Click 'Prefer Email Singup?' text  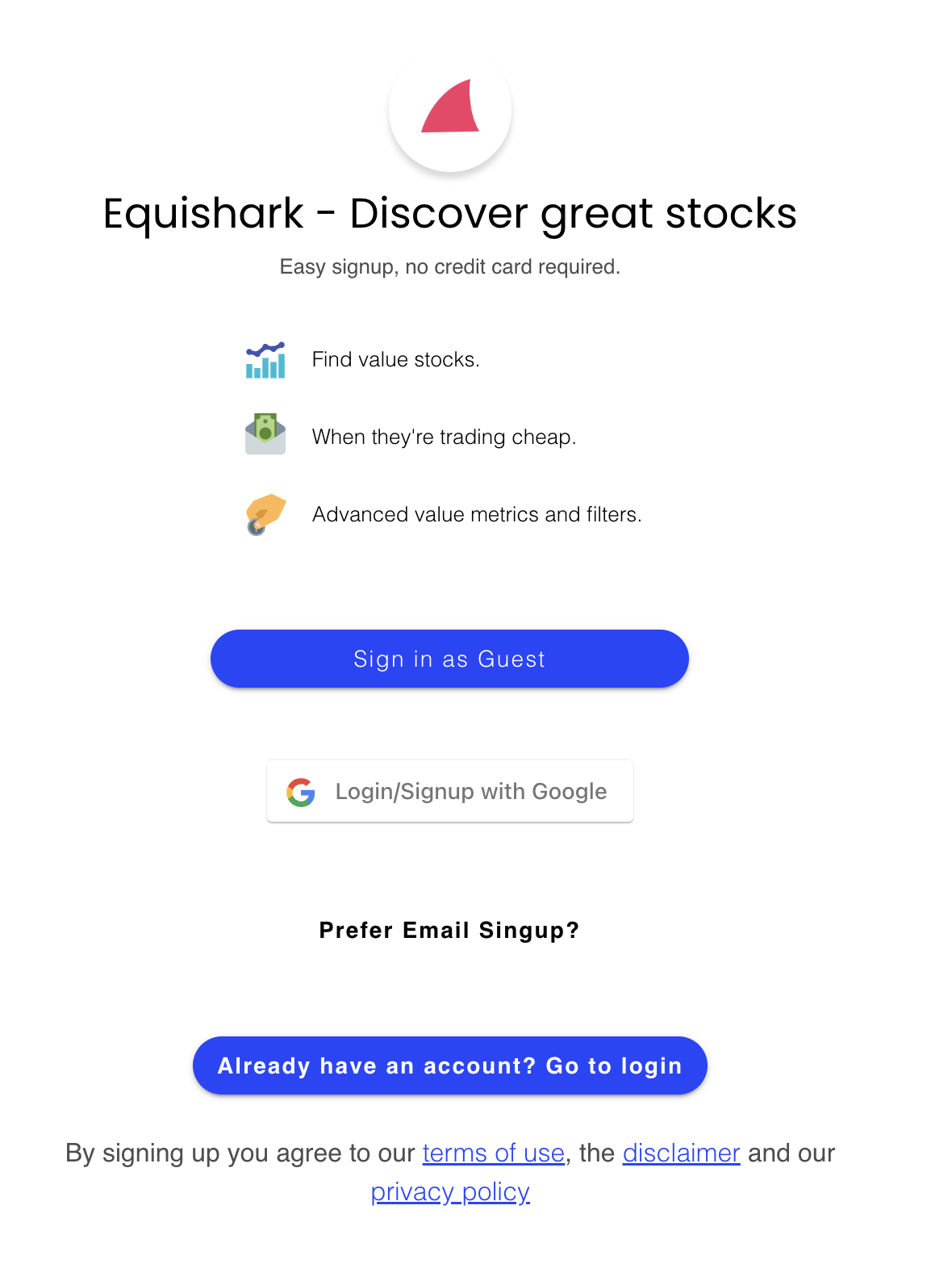[449, 930]
